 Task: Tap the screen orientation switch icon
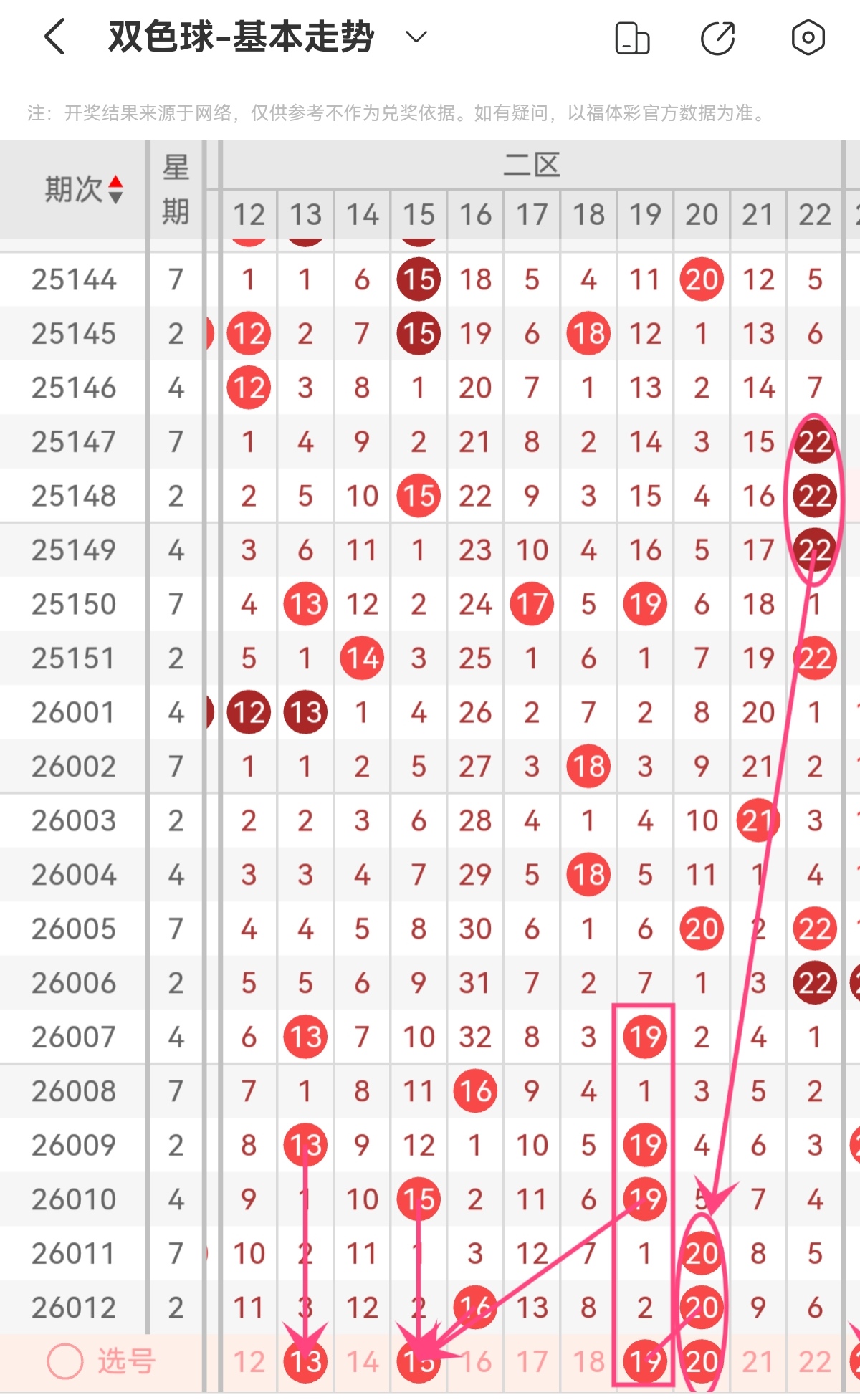[632, 38]
